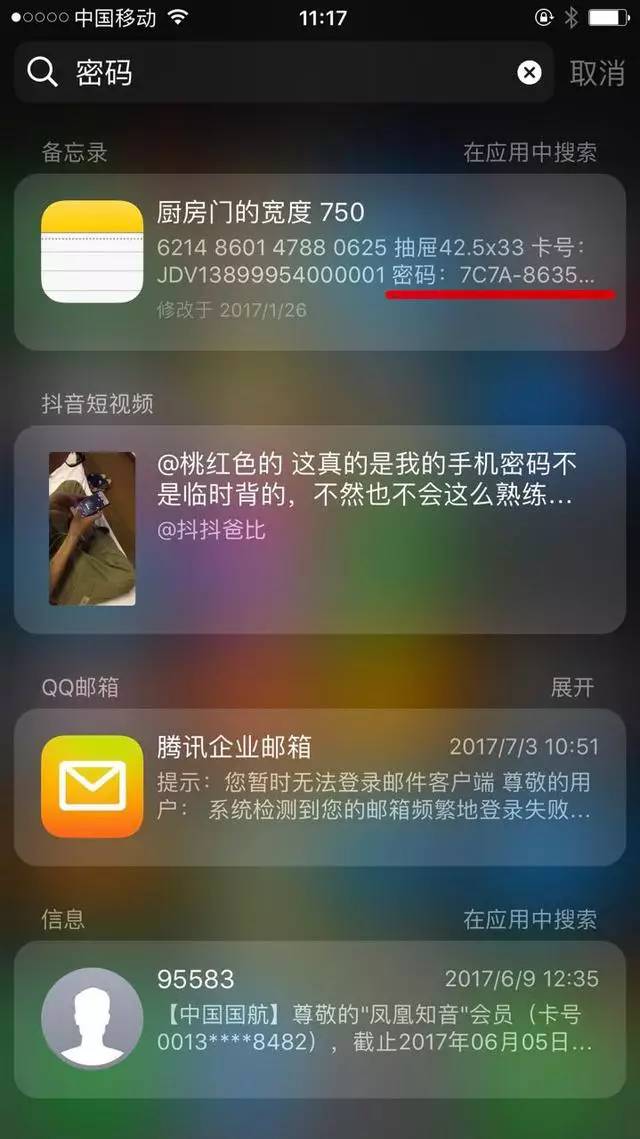This screenshot has width=640, height=1139.
Task: Clear the search text with the X button
Action: (x=529, y=72)
